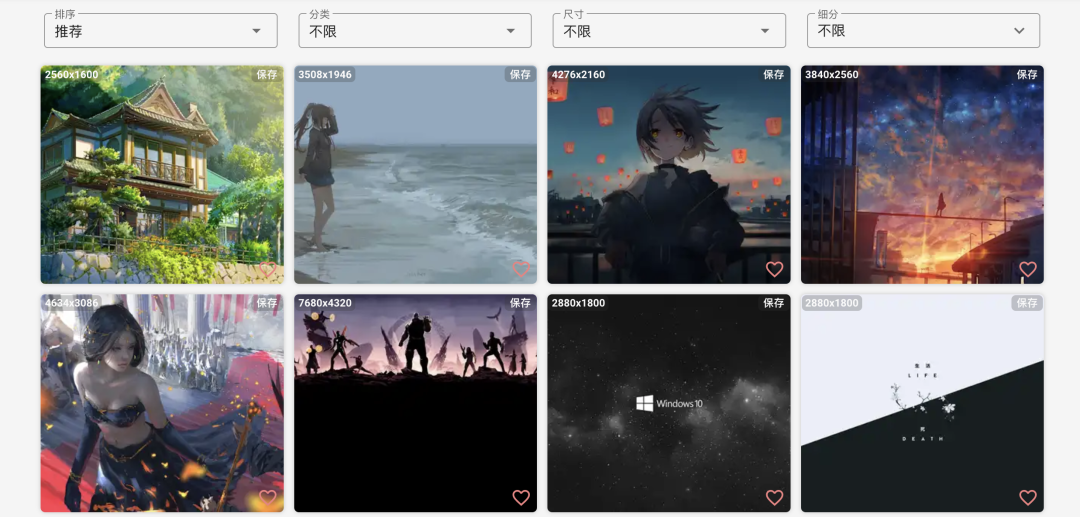Open the 7680x4320 superhero silhouettes wallpaper
The width and height of the screenshot is (1080, 517).
coord(415,403)
